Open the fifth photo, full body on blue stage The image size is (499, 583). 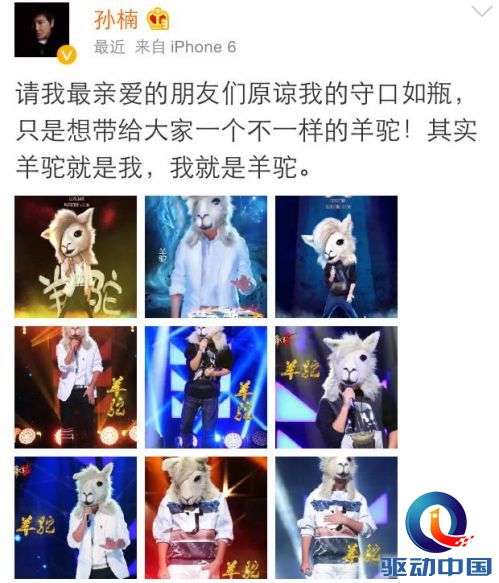point(206,387)
